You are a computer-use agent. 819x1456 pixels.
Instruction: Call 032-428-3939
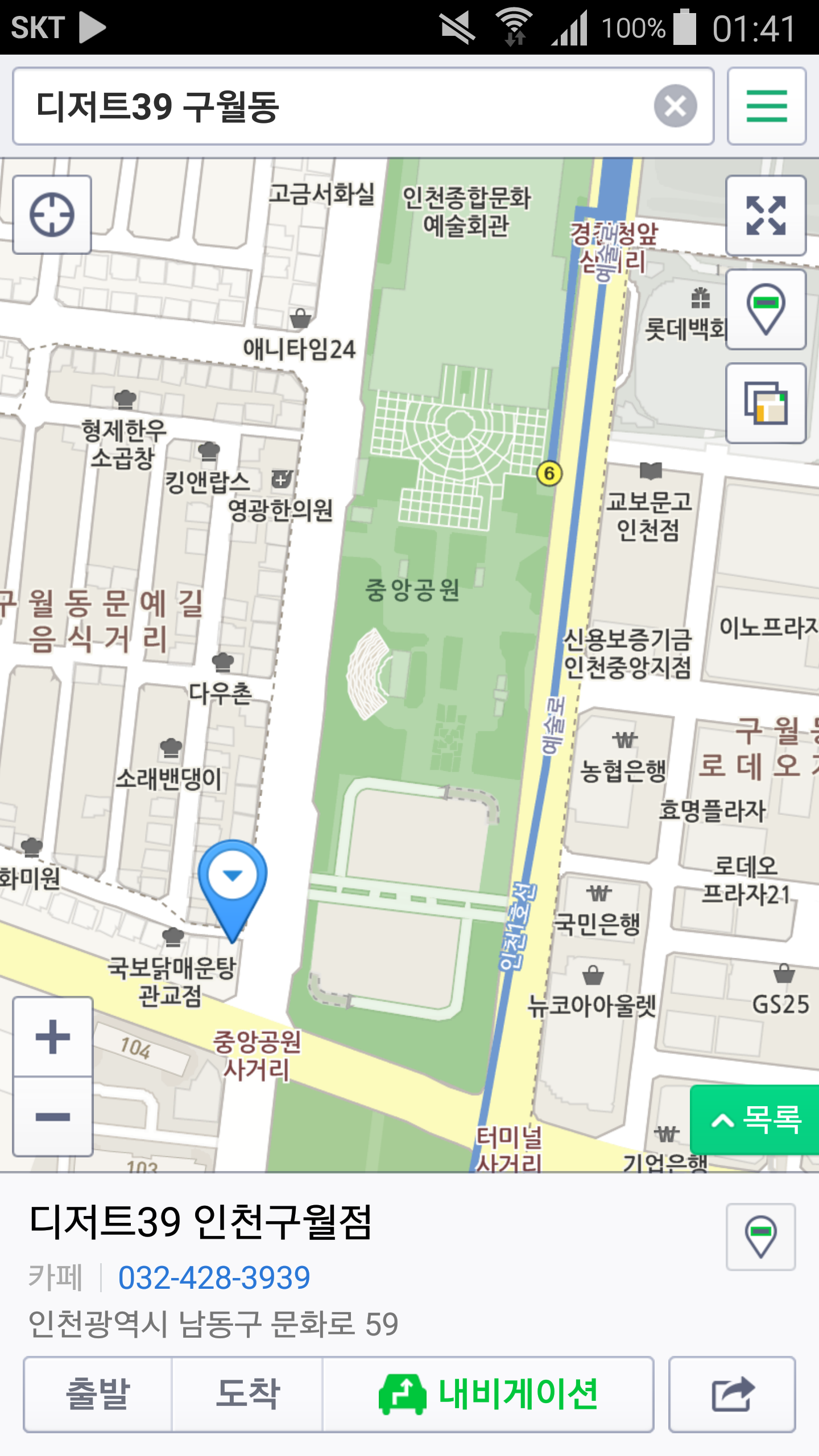(214, 1277)
